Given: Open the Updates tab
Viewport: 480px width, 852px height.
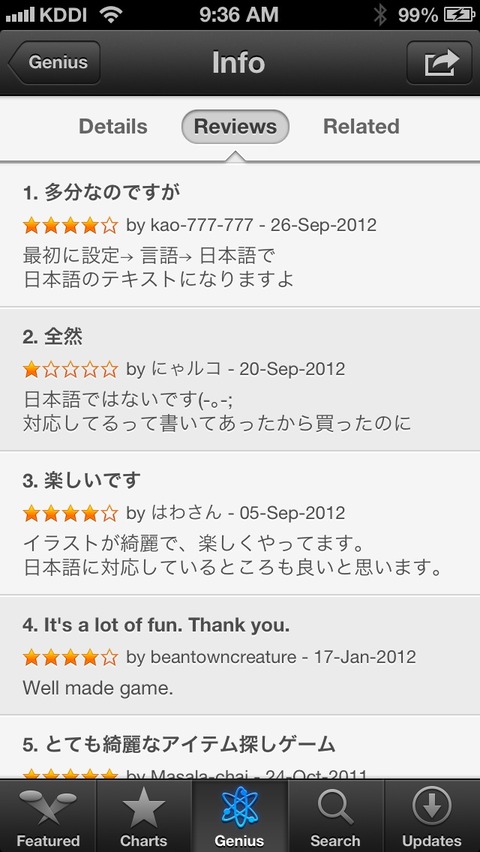Looking at the screenshot, I should click(432, 816).
